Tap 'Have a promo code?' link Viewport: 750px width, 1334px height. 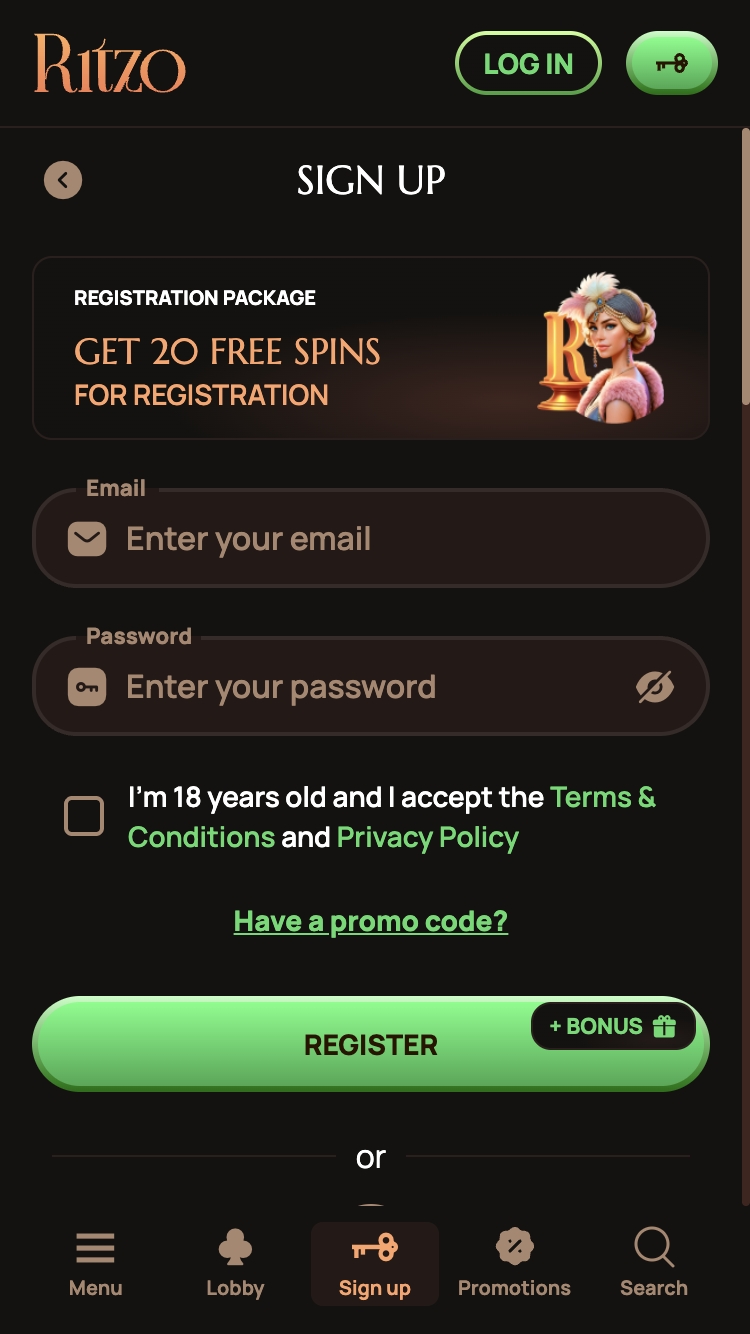371,920
